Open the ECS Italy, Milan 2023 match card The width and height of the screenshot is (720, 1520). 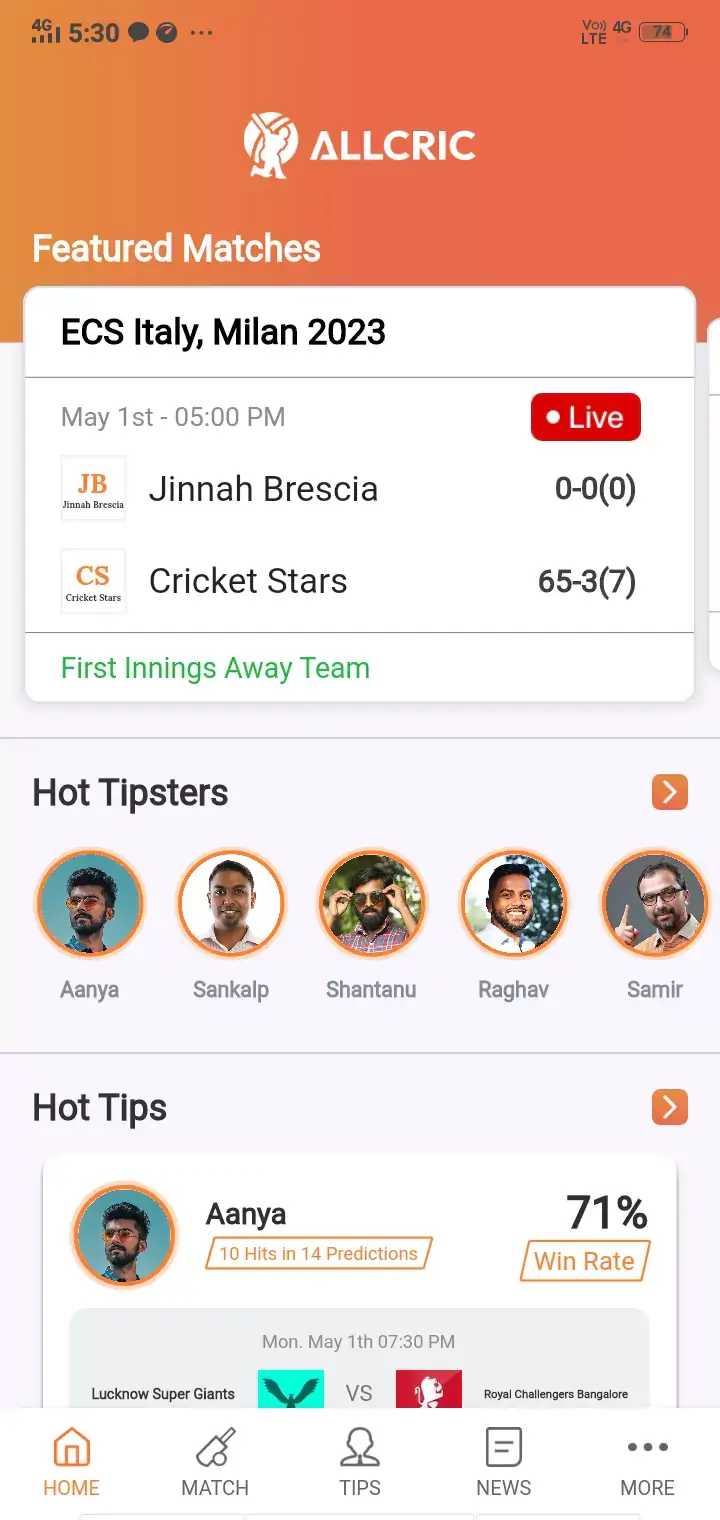tap(359, 494)
